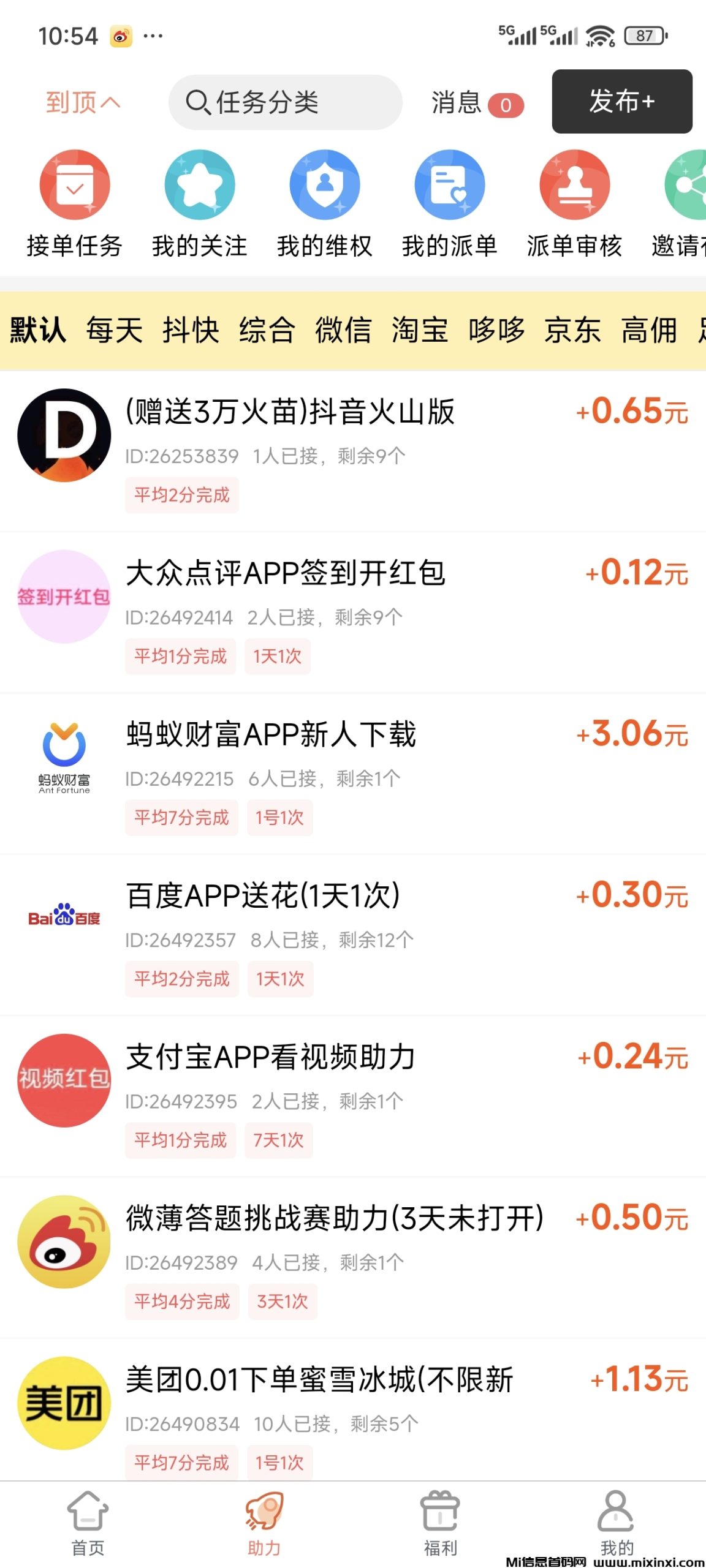Open 消息 messages
The image size is (706, 1568).
coord(478,102)
